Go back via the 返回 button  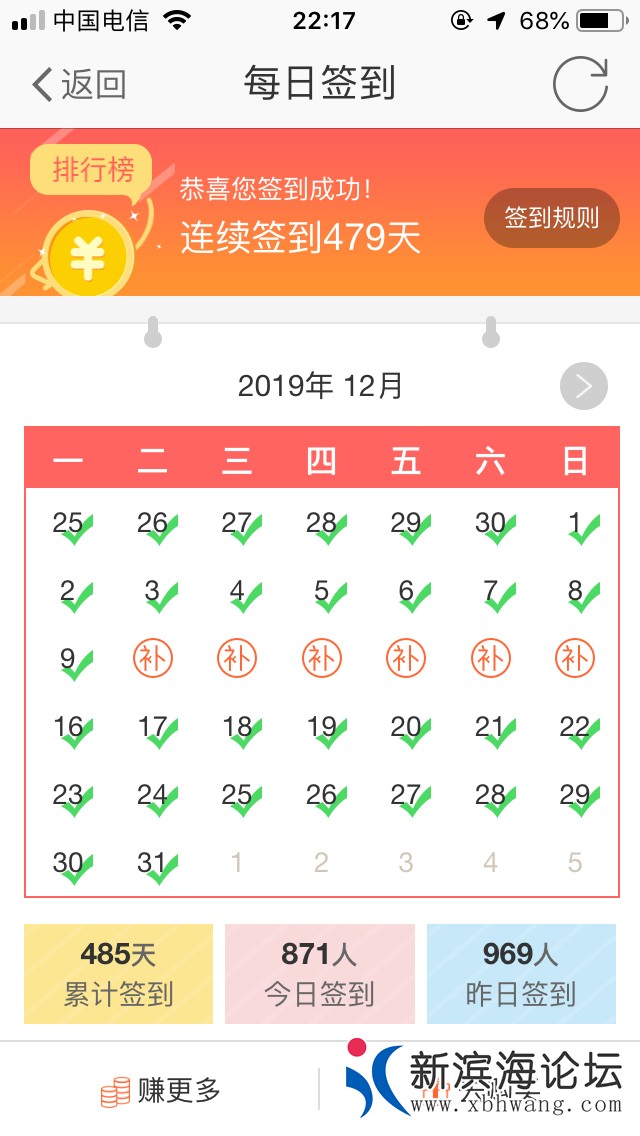pyautogui.click(x=78, y=85)
